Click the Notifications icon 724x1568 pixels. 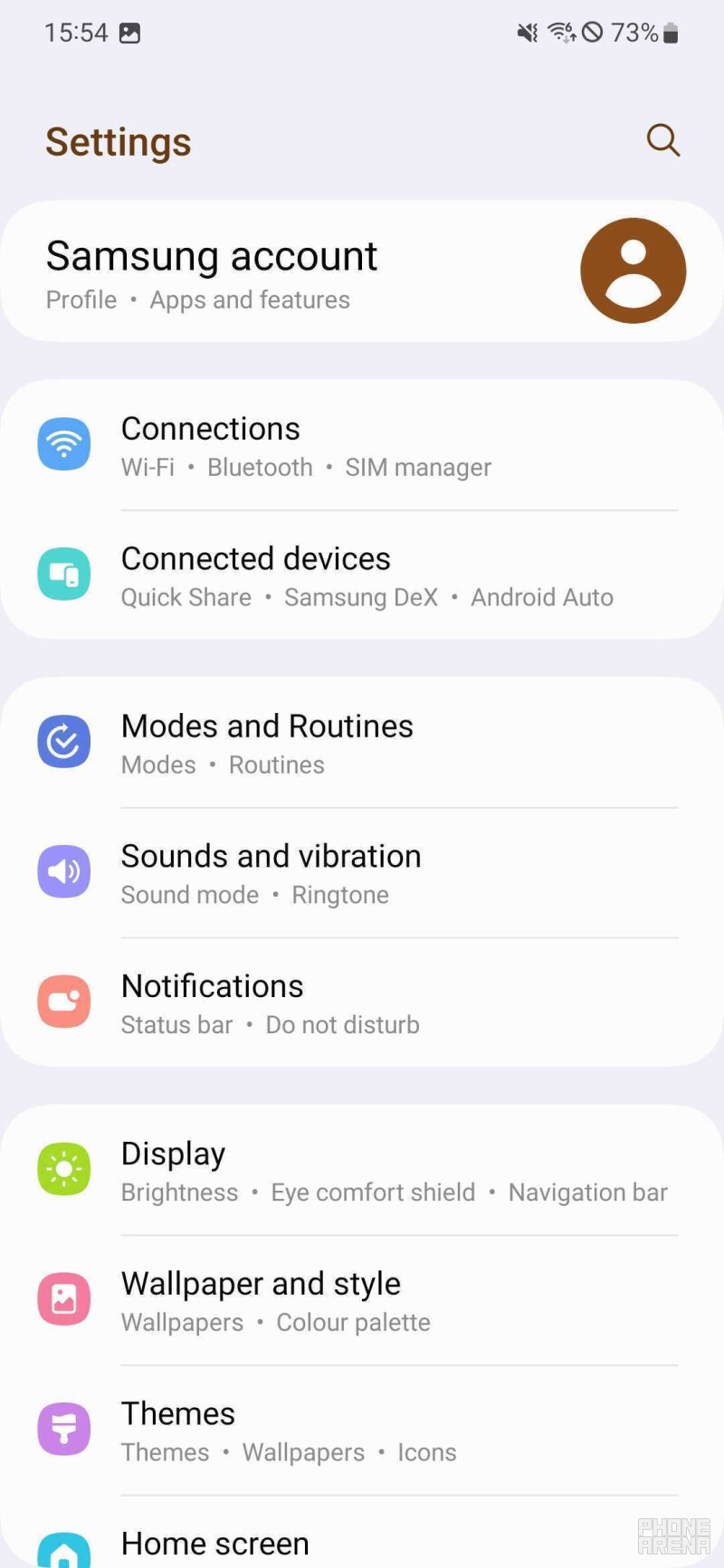pos(63,1002)
